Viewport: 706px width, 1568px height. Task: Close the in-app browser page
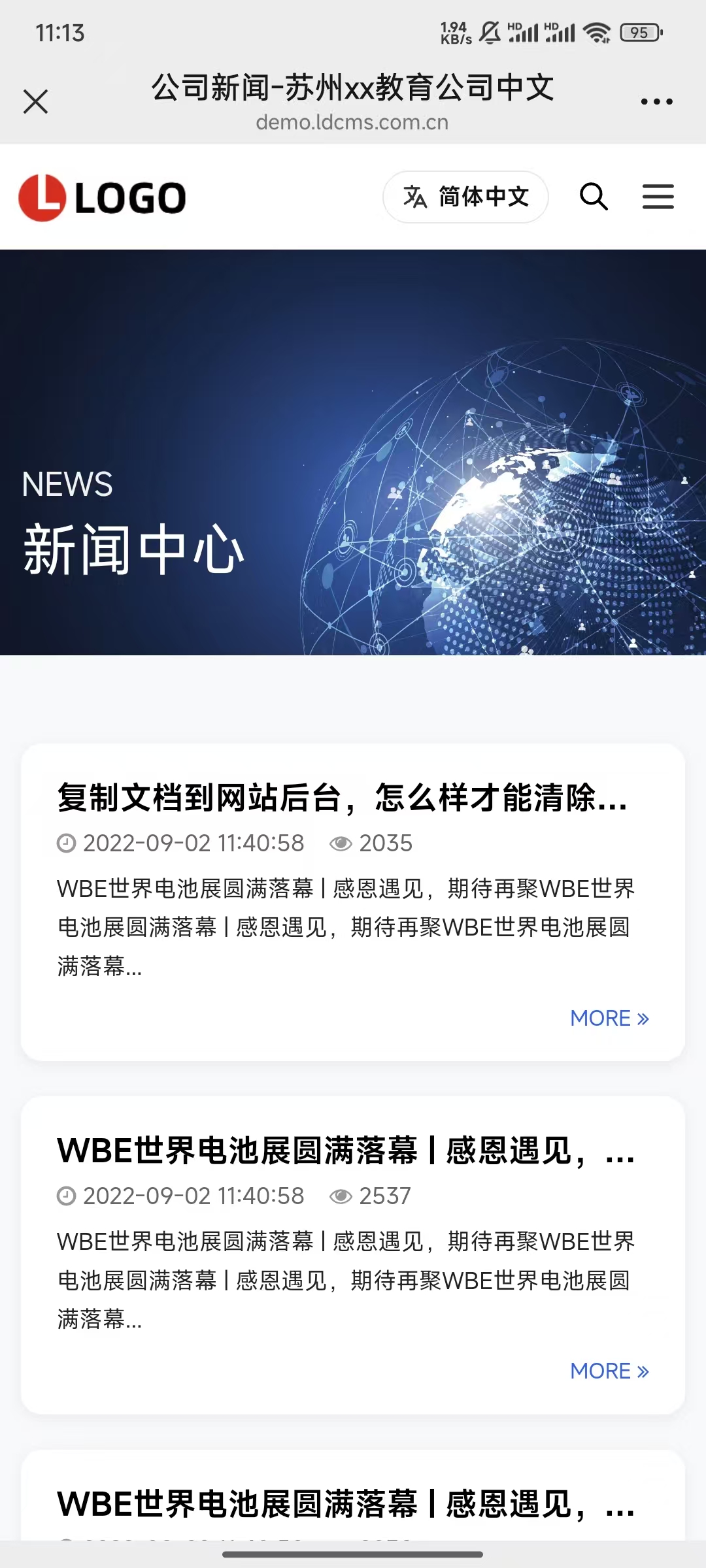[x=35, y=101]
